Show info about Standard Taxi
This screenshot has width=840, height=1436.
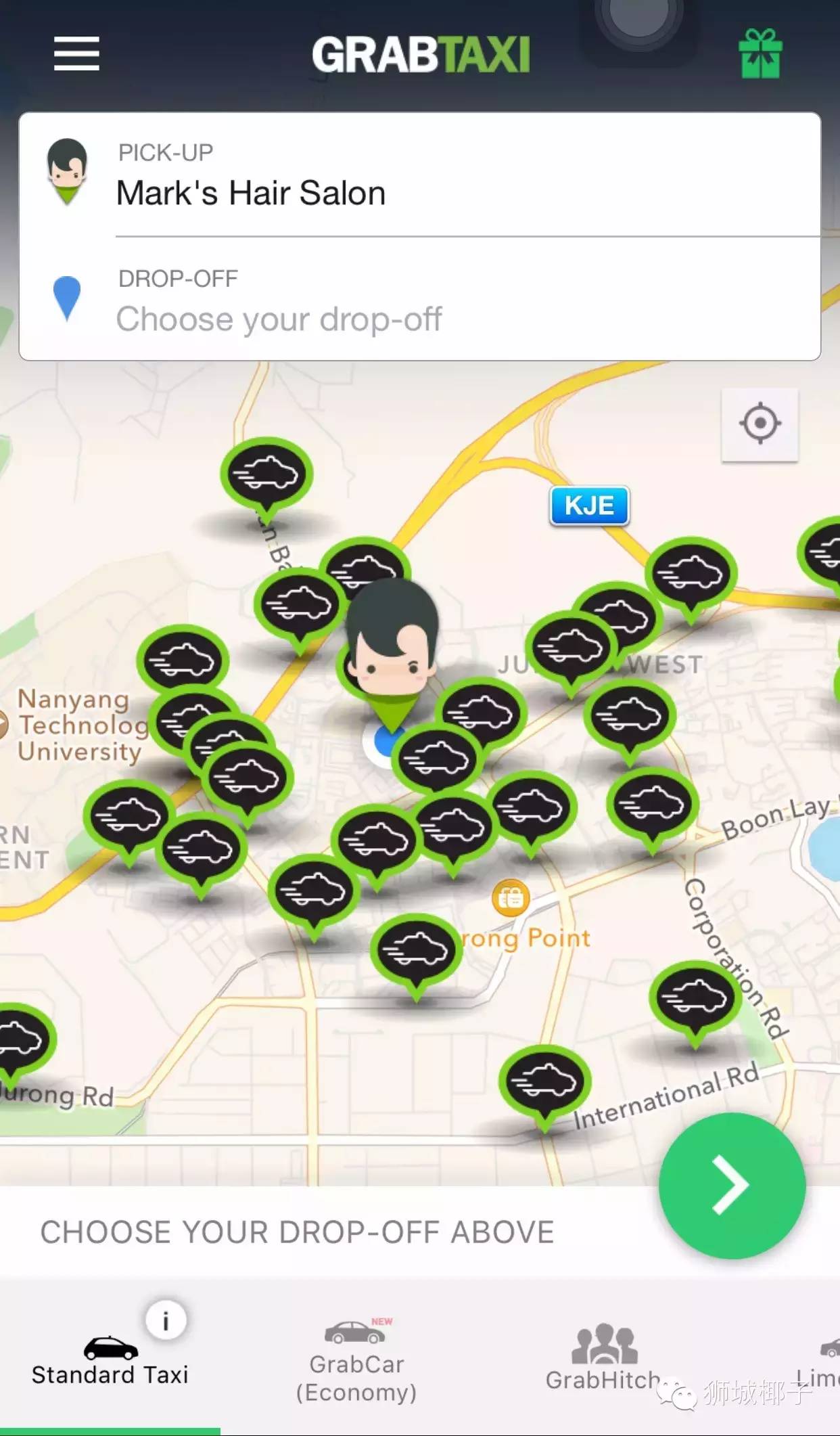(x=166, y=1320)
